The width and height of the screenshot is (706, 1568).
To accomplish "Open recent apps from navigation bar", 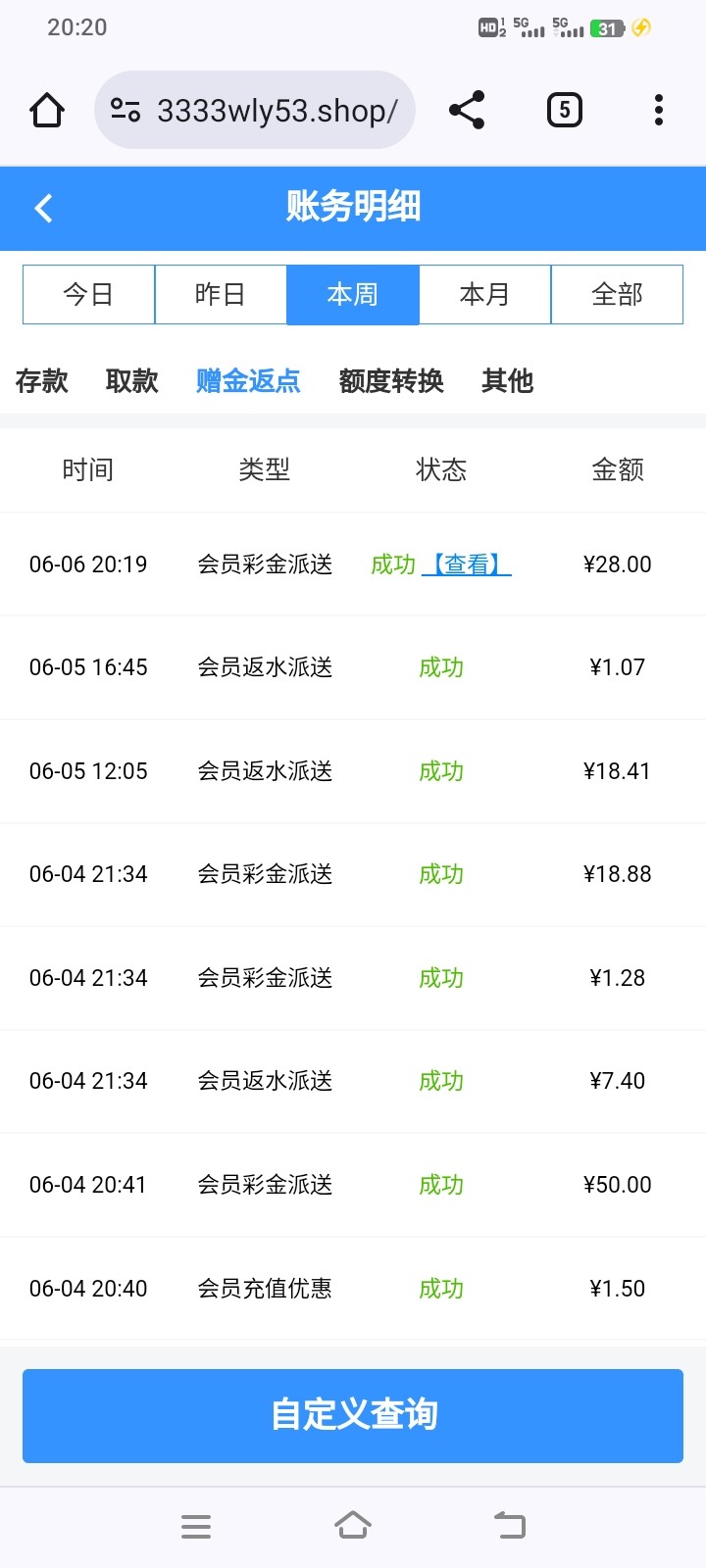I will click(x=196, y=1526).
